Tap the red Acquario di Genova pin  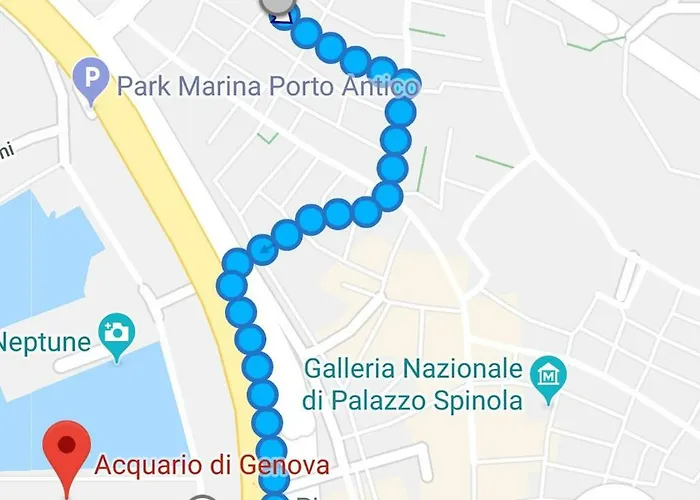coord(68,452)
